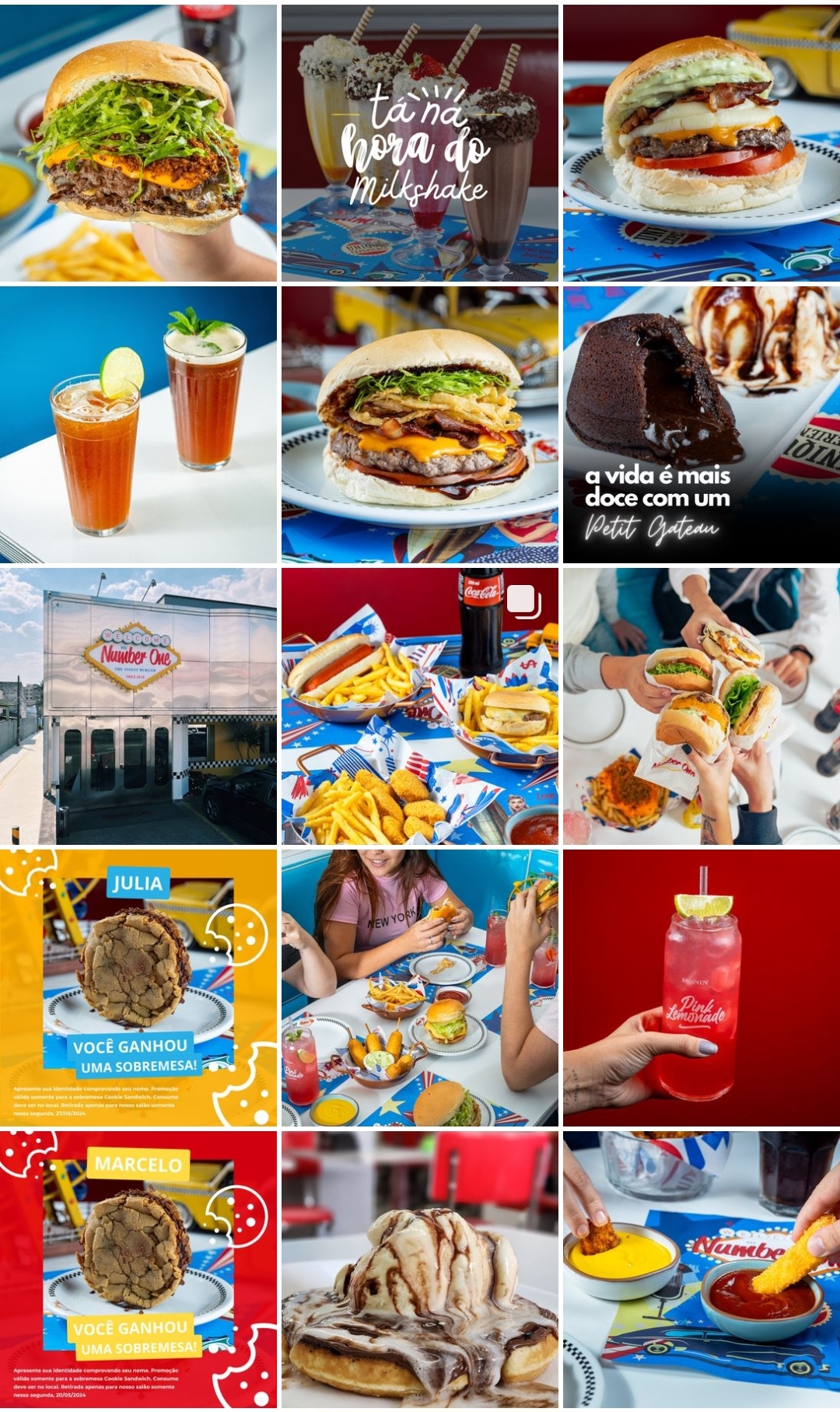The height and width of the screenshot is (1412, 840).
Task: Open the lettuce cheeseburger held in hand post
Action: (x=138, y=142)
